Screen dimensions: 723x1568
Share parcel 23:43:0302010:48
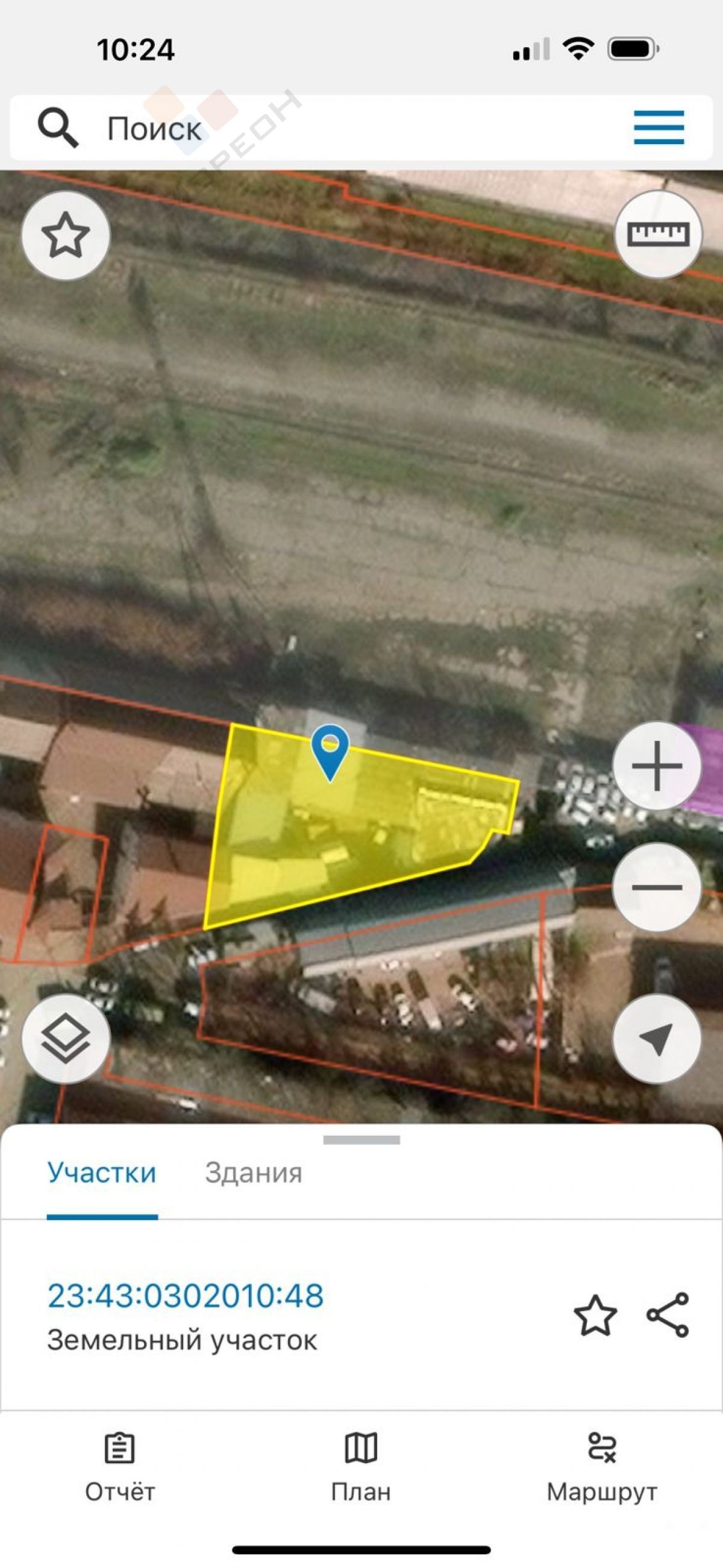tap(668, 1315)
